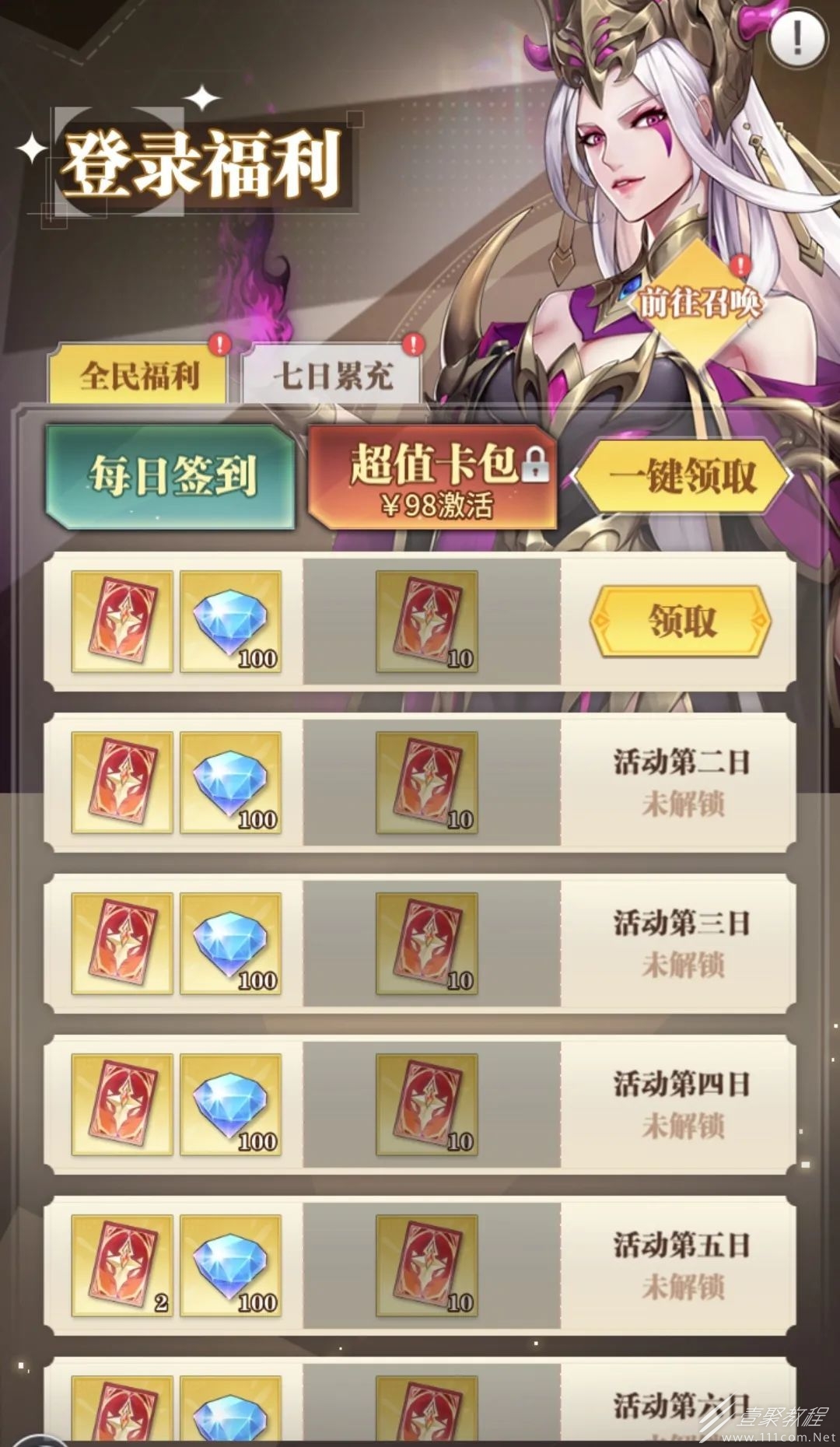This screenshot has height=1447, width=840.
Task: Switch to the 七日累充 tab
Action: tap(332, 376)
